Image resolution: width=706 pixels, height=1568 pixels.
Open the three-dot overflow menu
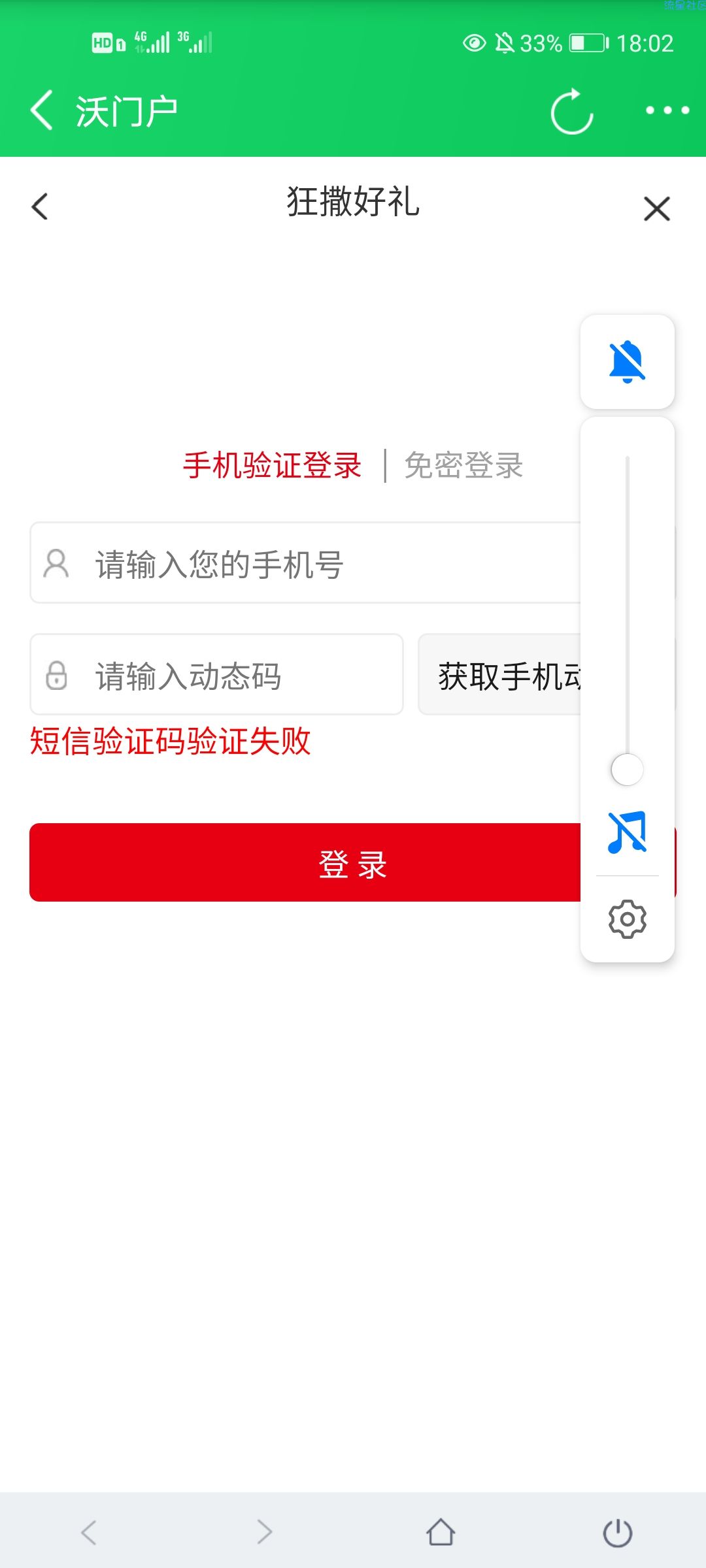[x=667, y=110]
